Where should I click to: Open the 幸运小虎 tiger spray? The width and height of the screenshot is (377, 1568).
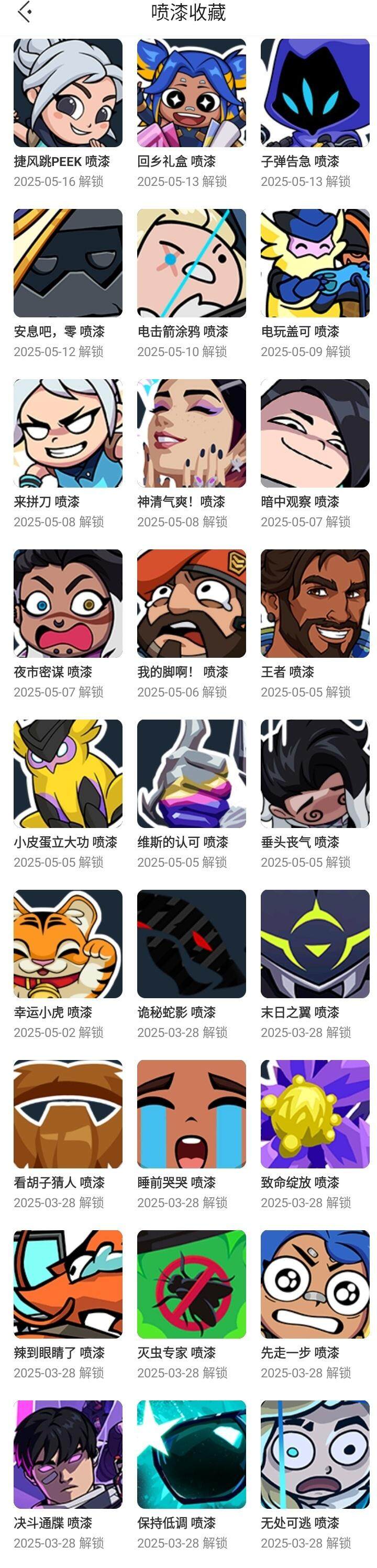(x=68, y=944)
